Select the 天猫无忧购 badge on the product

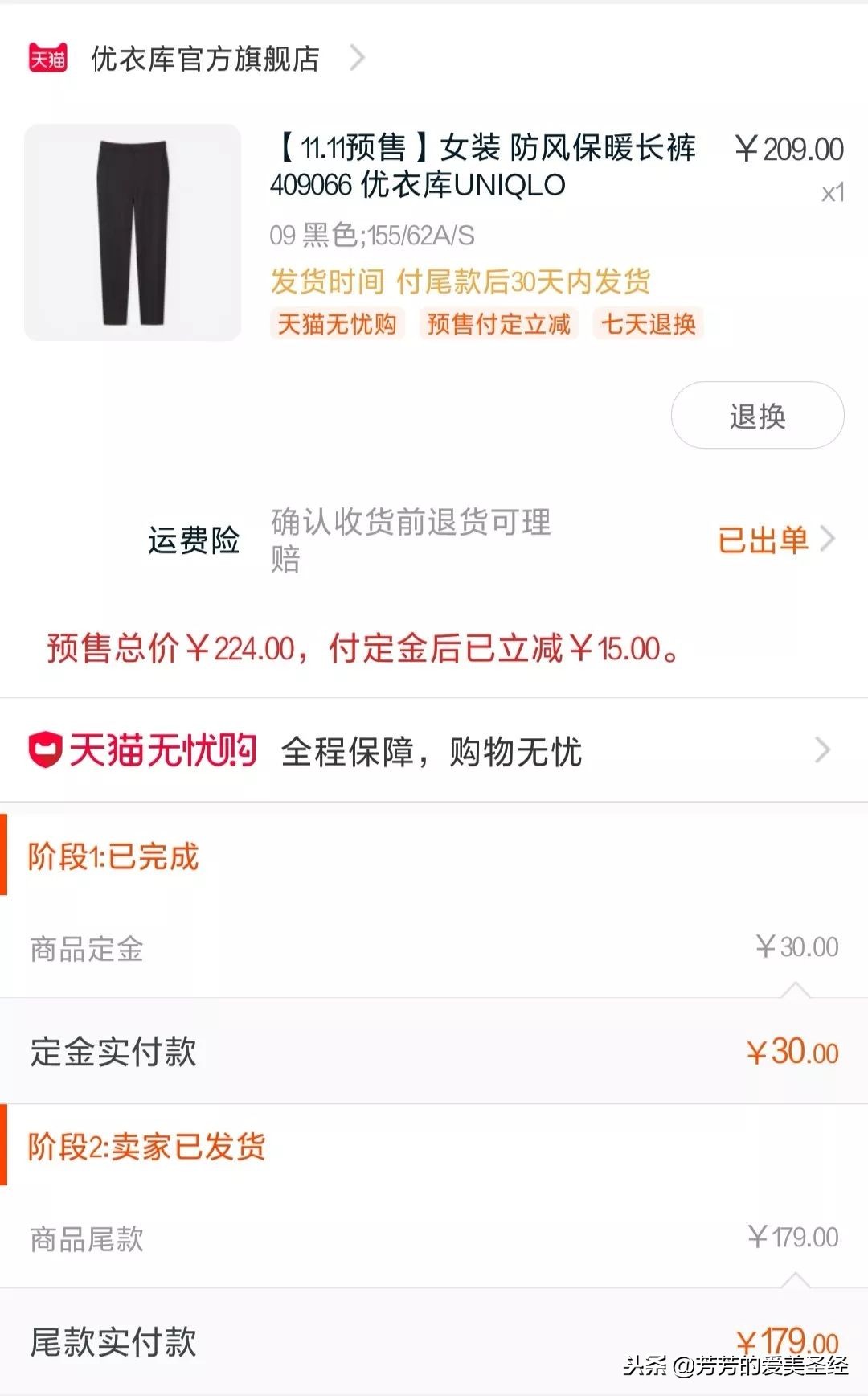pyautogui.click(x=338, y=325)
